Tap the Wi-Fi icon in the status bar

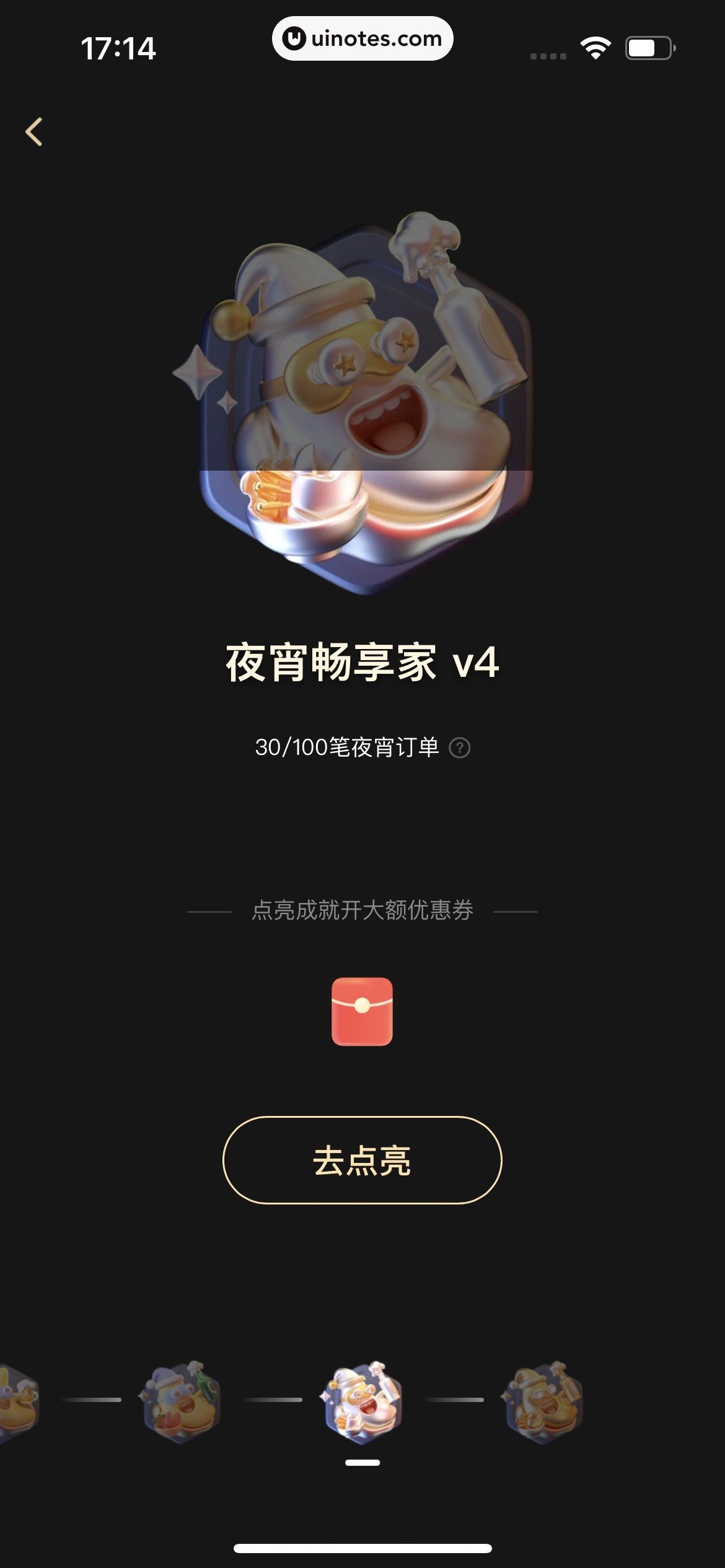click(594, 46)
